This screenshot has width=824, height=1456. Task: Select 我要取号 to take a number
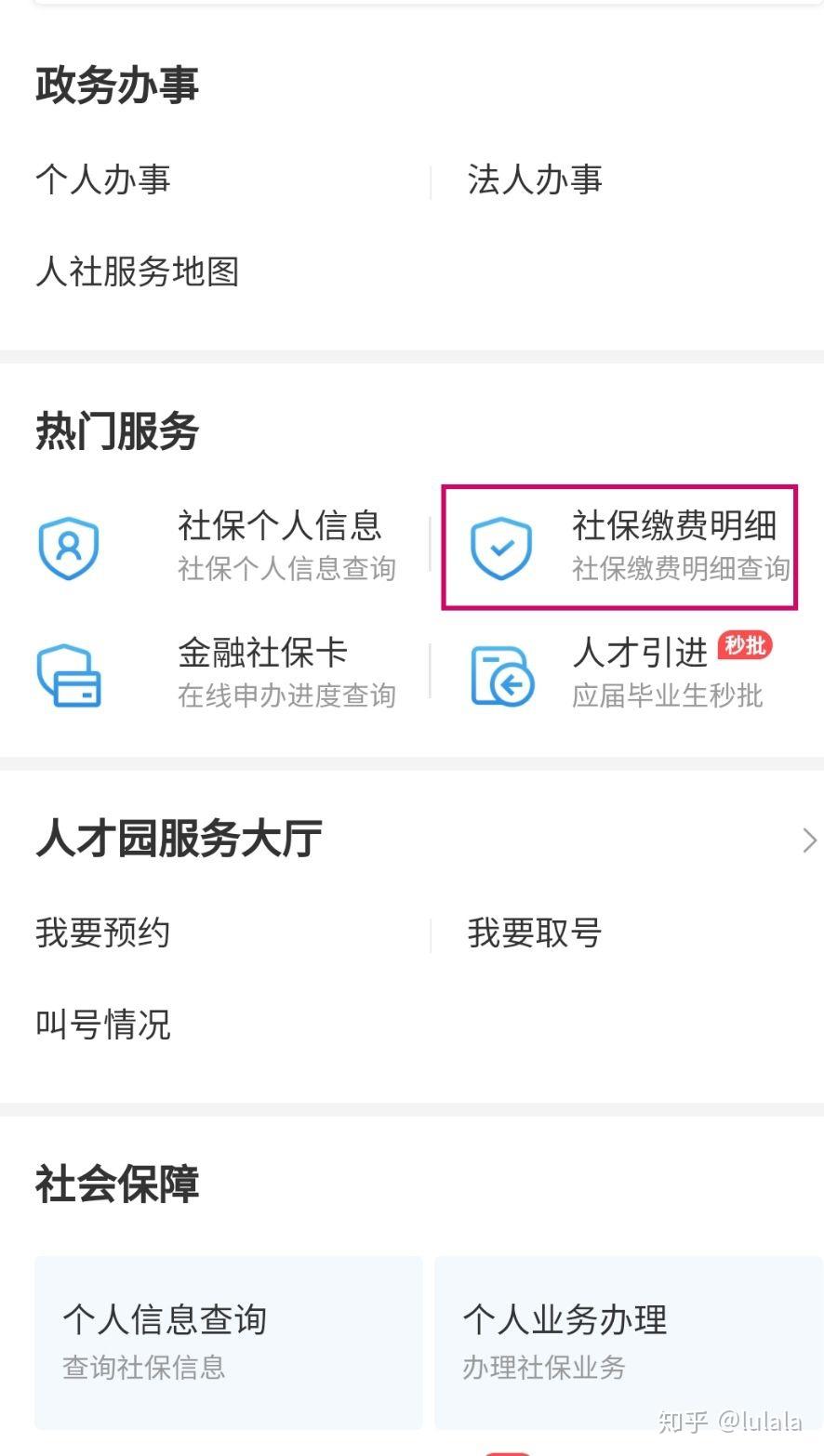point(535,933)
